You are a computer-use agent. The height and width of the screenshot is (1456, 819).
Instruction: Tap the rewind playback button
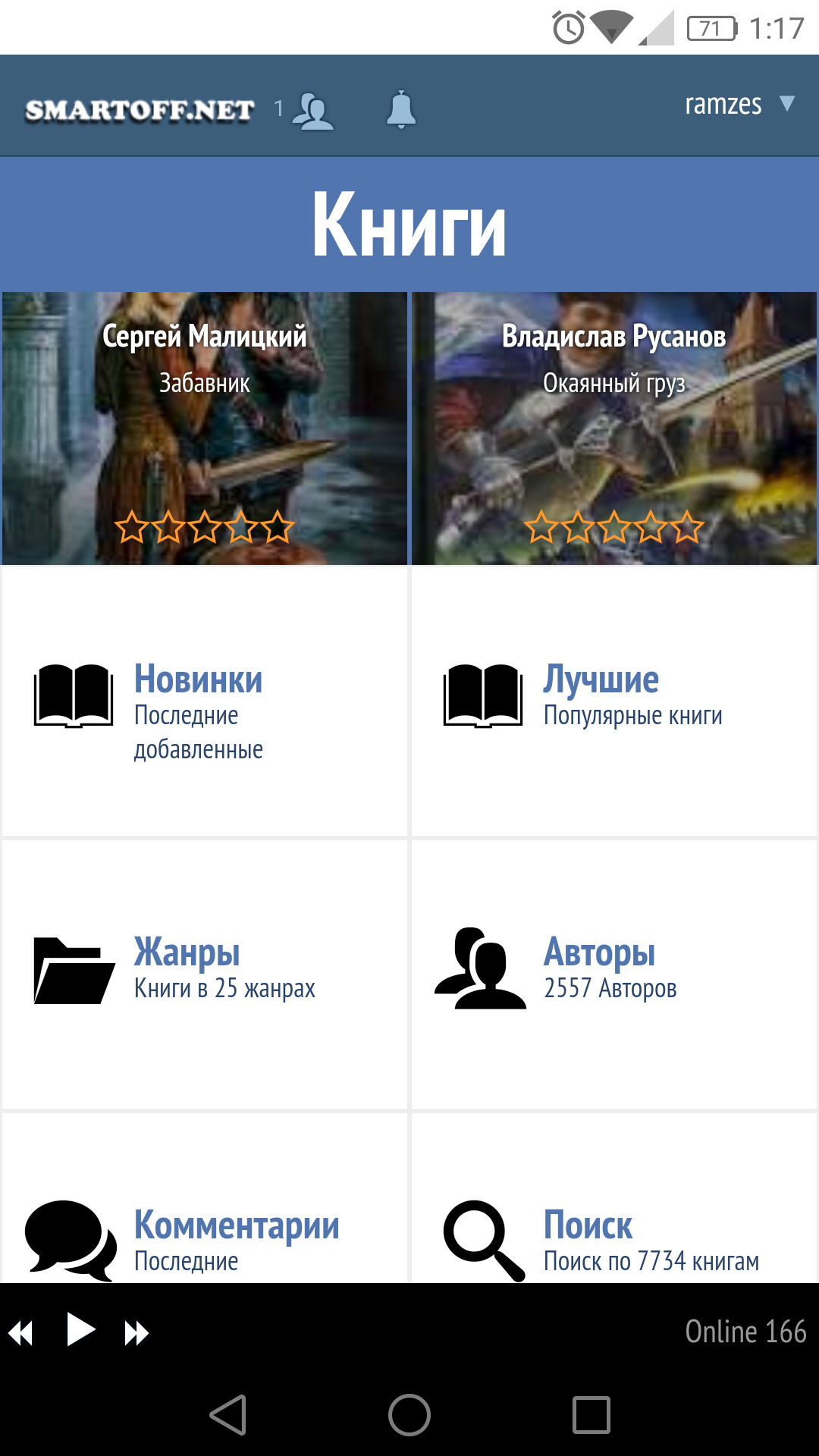point(21,1333)
